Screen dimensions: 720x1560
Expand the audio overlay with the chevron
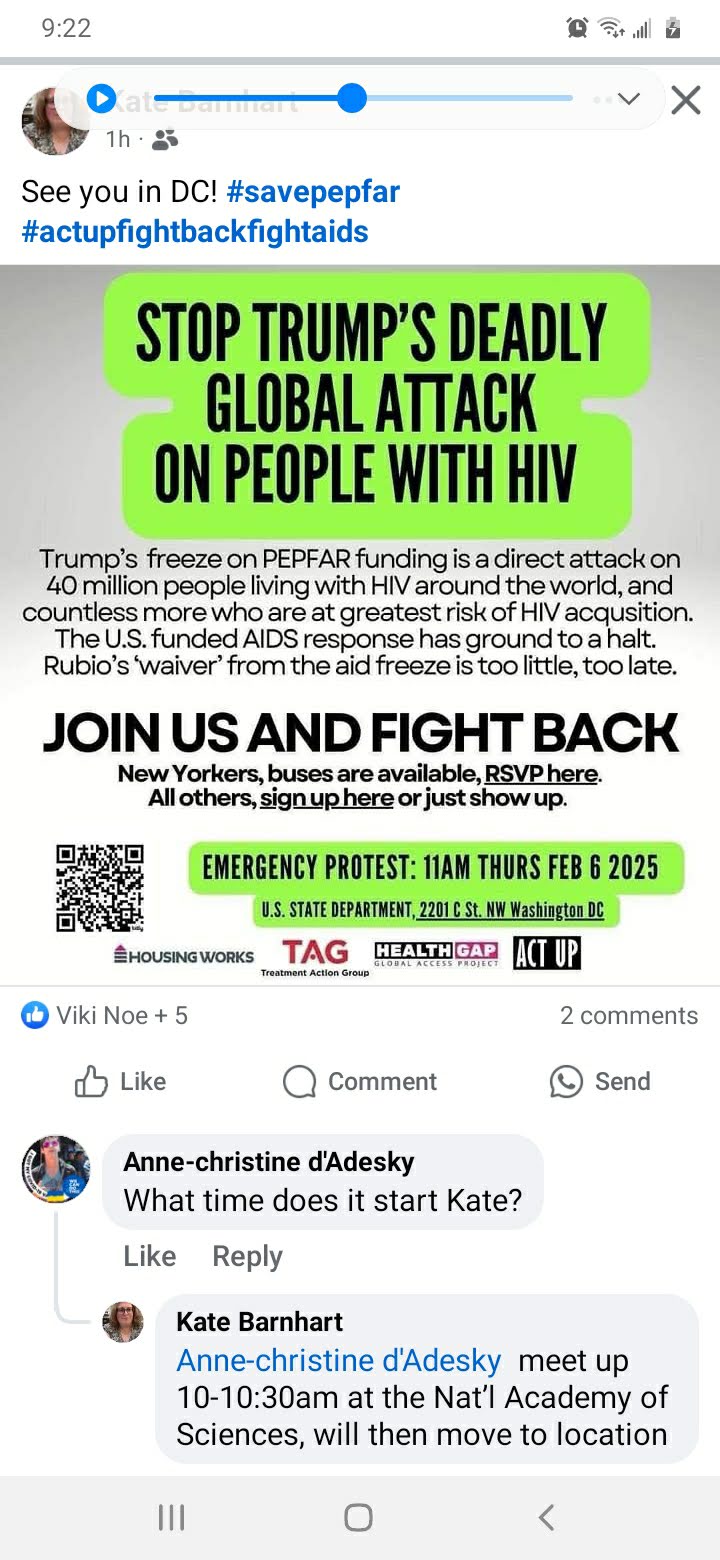[628, 99]
